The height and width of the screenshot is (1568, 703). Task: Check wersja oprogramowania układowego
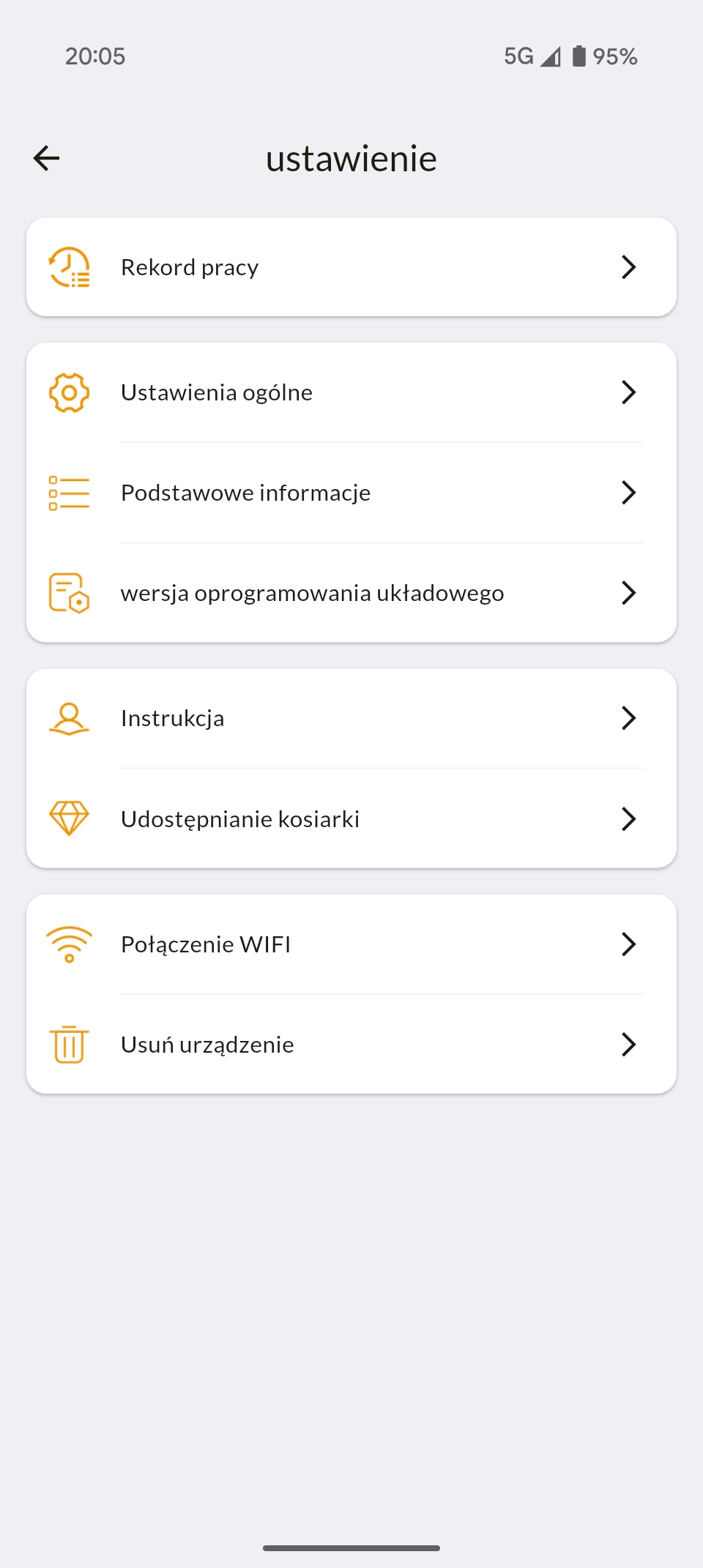pyautogui.click(x=351, y=593)
